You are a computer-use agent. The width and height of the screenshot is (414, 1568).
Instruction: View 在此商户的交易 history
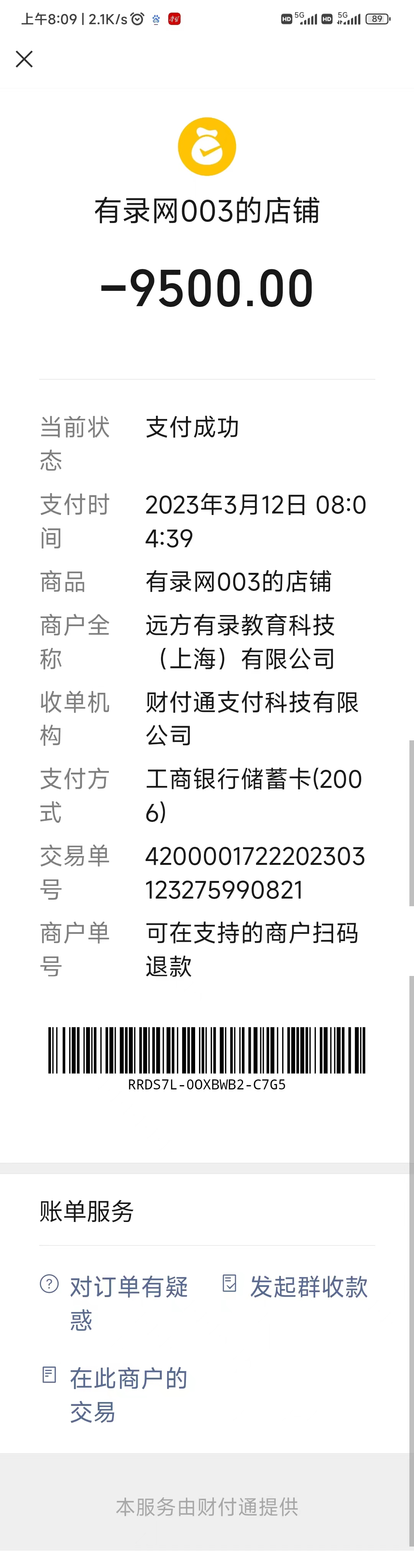(x=128, y=1394)
